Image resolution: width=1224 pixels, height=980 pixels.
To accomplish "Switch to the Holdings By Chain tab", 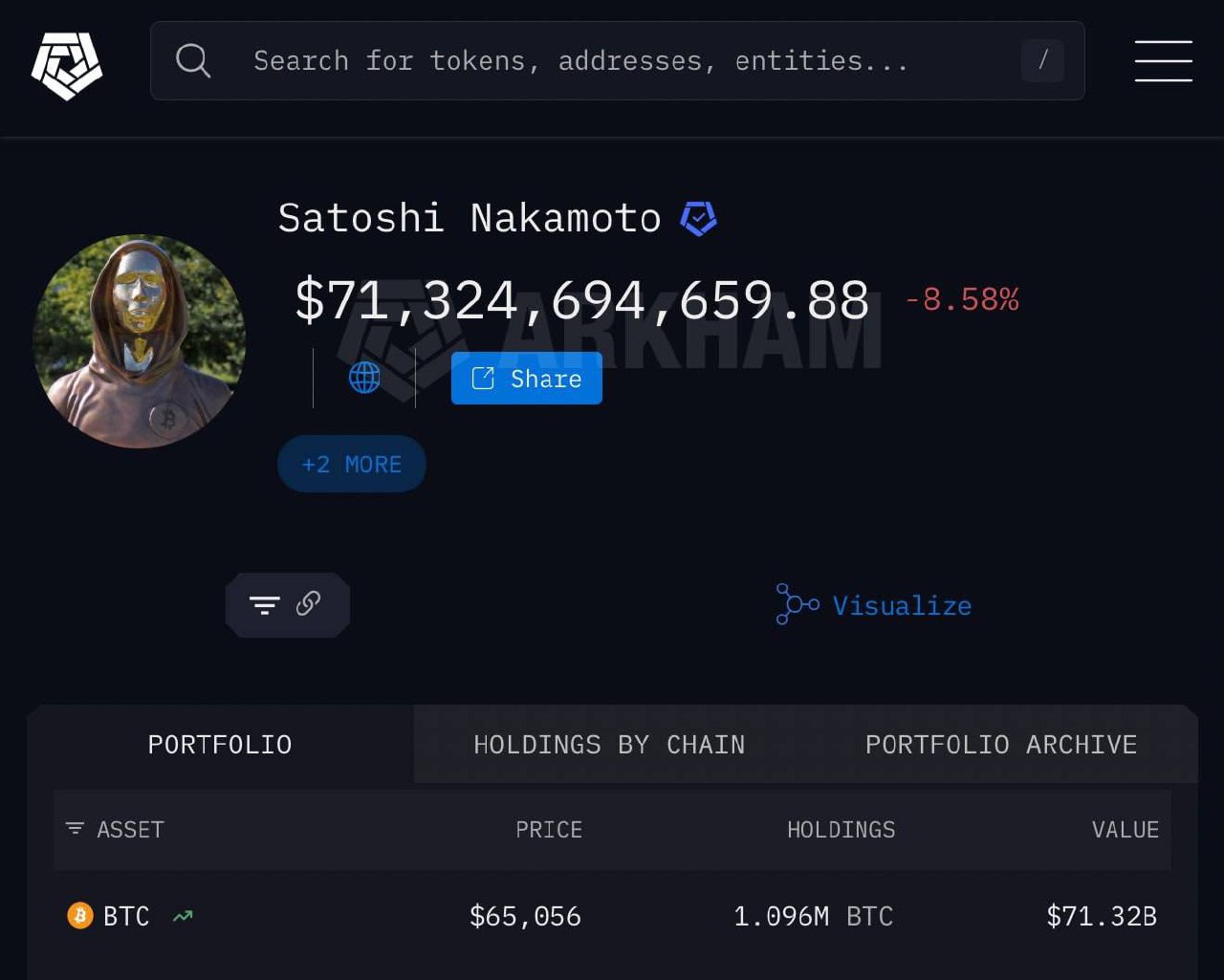I will tap(609, 745).
